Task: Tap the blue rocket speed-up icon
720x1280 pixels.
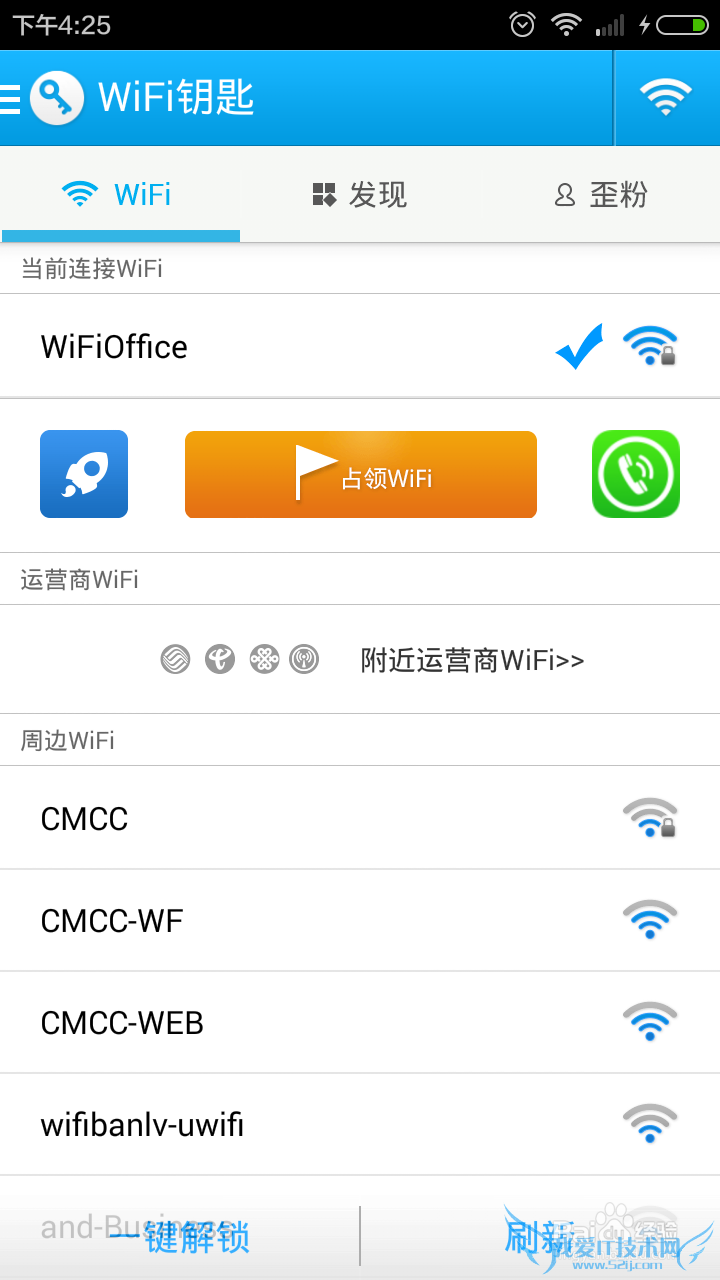Action: pos(84,474)
